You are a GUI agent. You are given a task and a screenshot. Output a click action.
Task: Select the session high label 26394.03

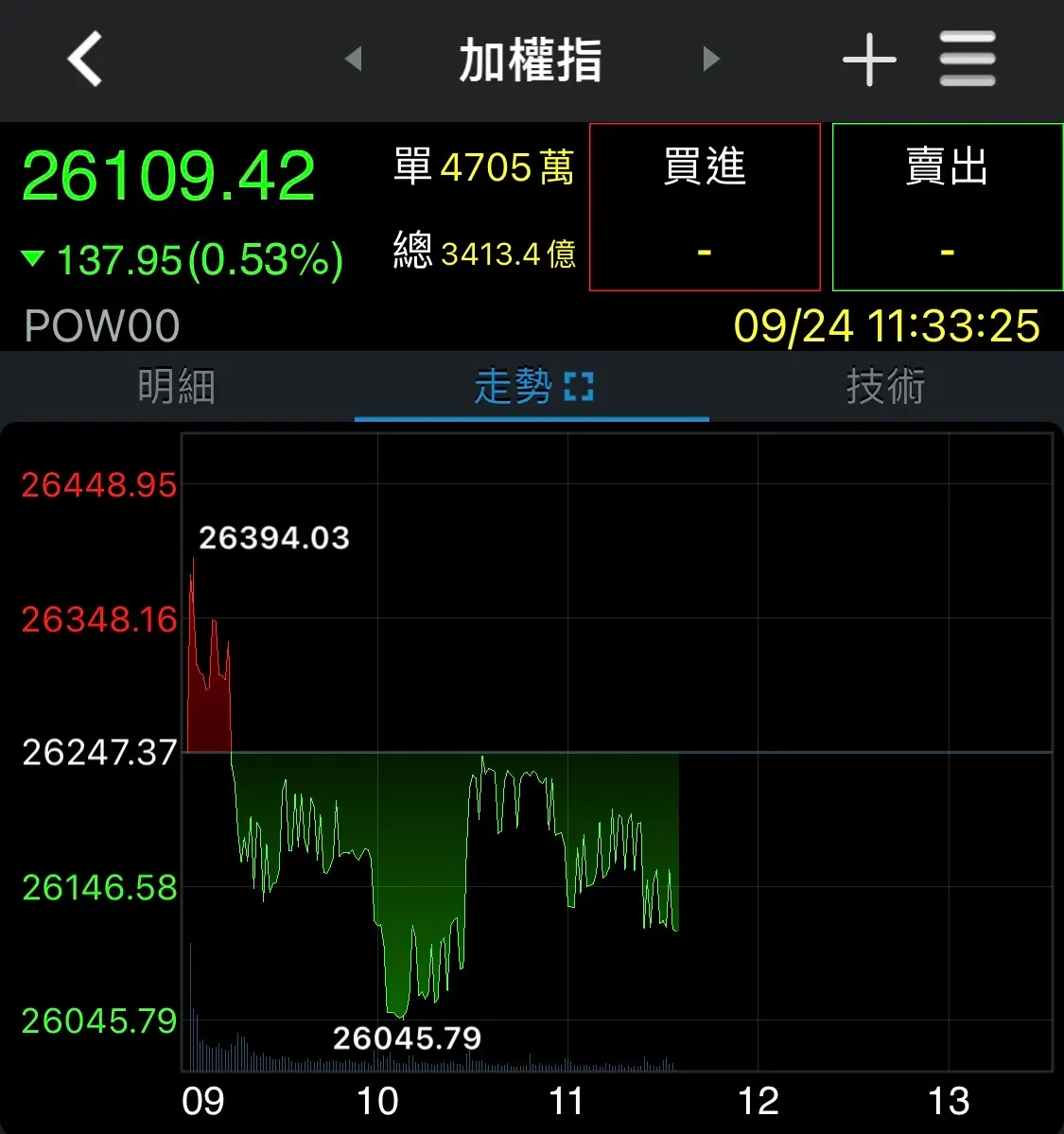click(273, 539)
